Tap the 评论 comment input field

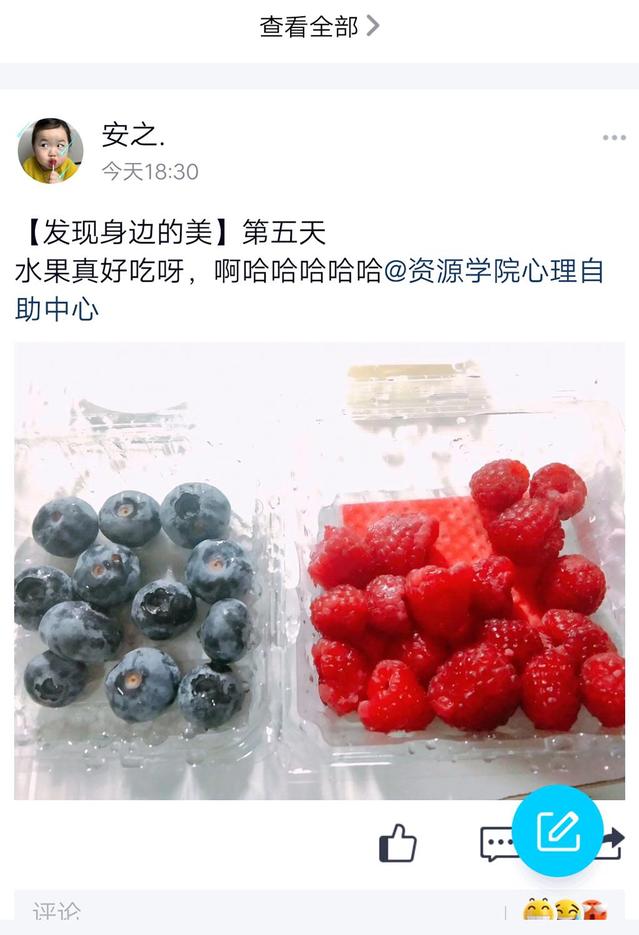(x=256, y=911)
